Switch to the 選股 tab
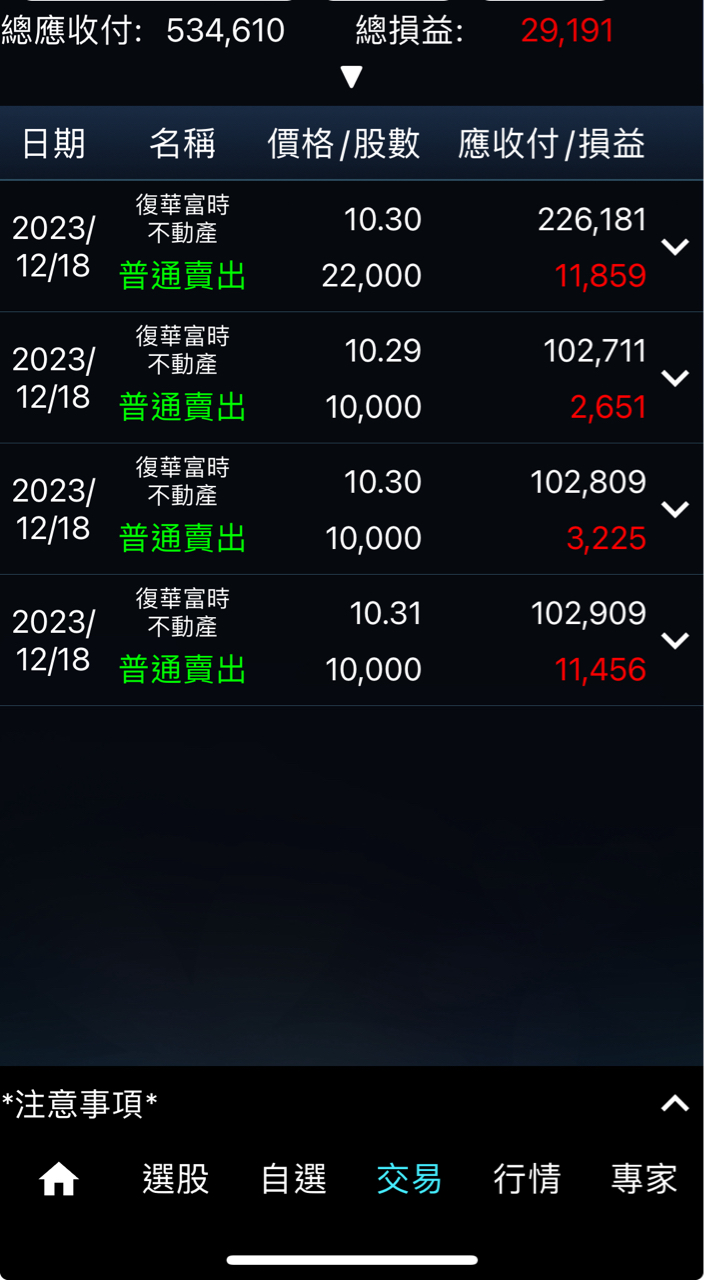This screenshot has width=704, height=1280. point(176,1180)
